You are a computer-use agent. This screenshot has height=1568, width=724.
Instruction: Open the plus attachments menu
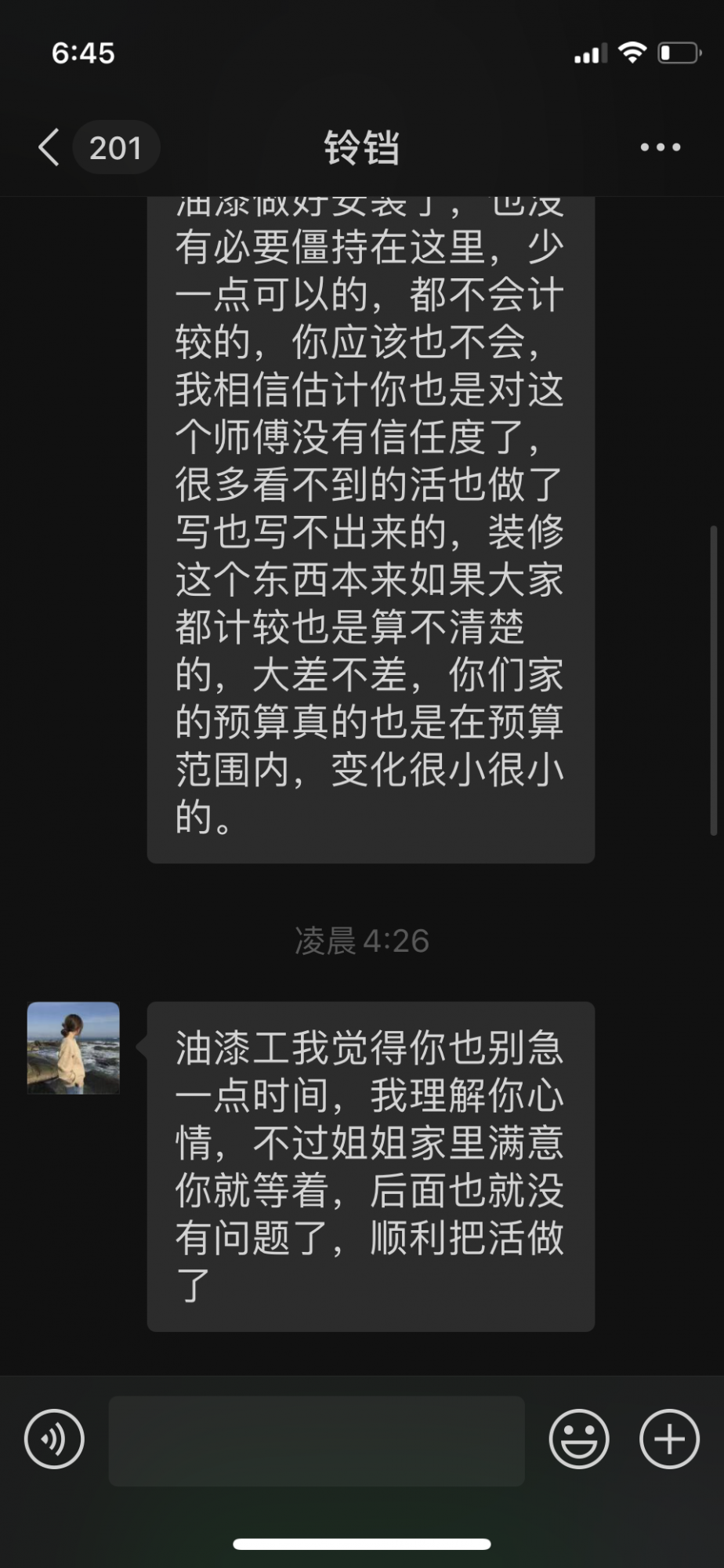click(x=669, y=1439)
